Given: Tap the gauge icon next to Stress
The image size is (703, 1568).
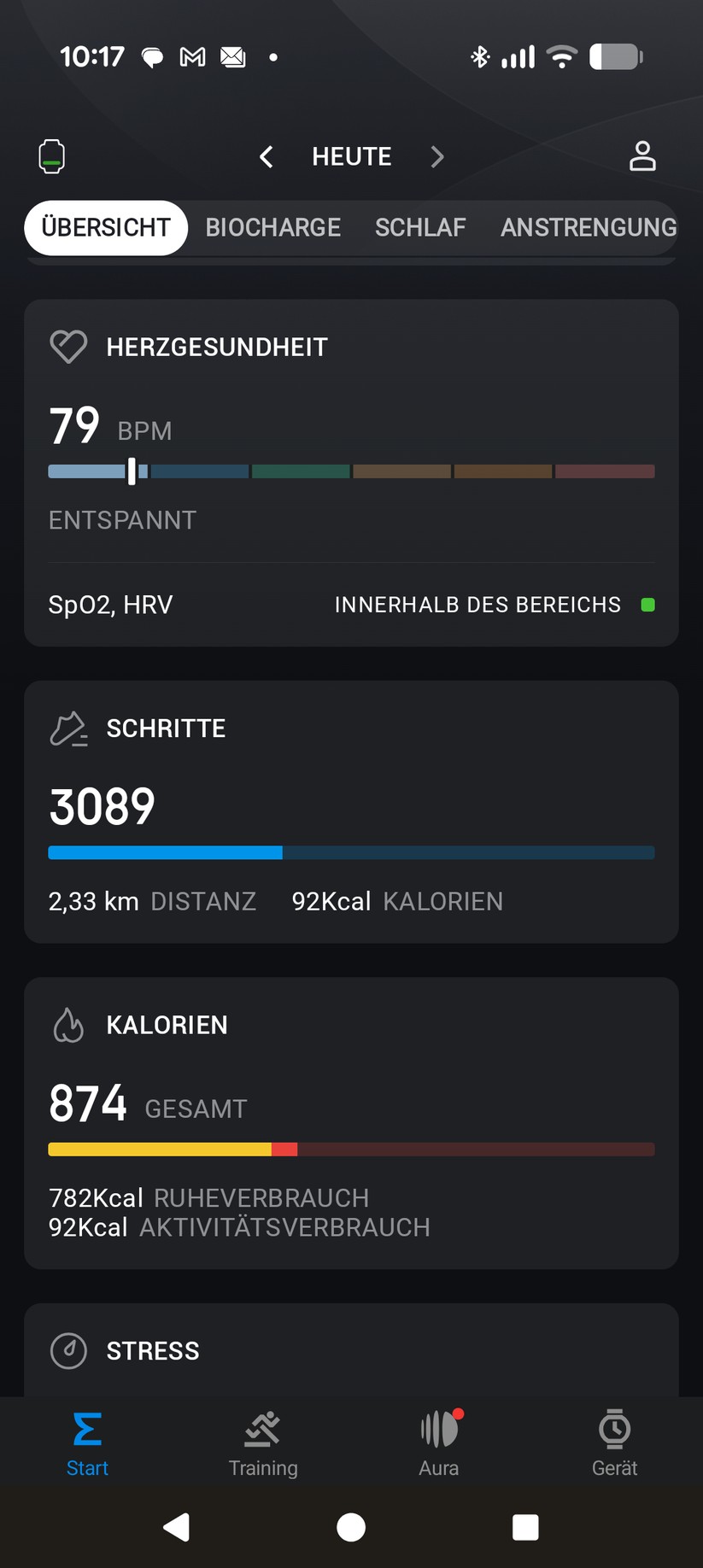Looking at the screenshot, I should (68, 1350).
